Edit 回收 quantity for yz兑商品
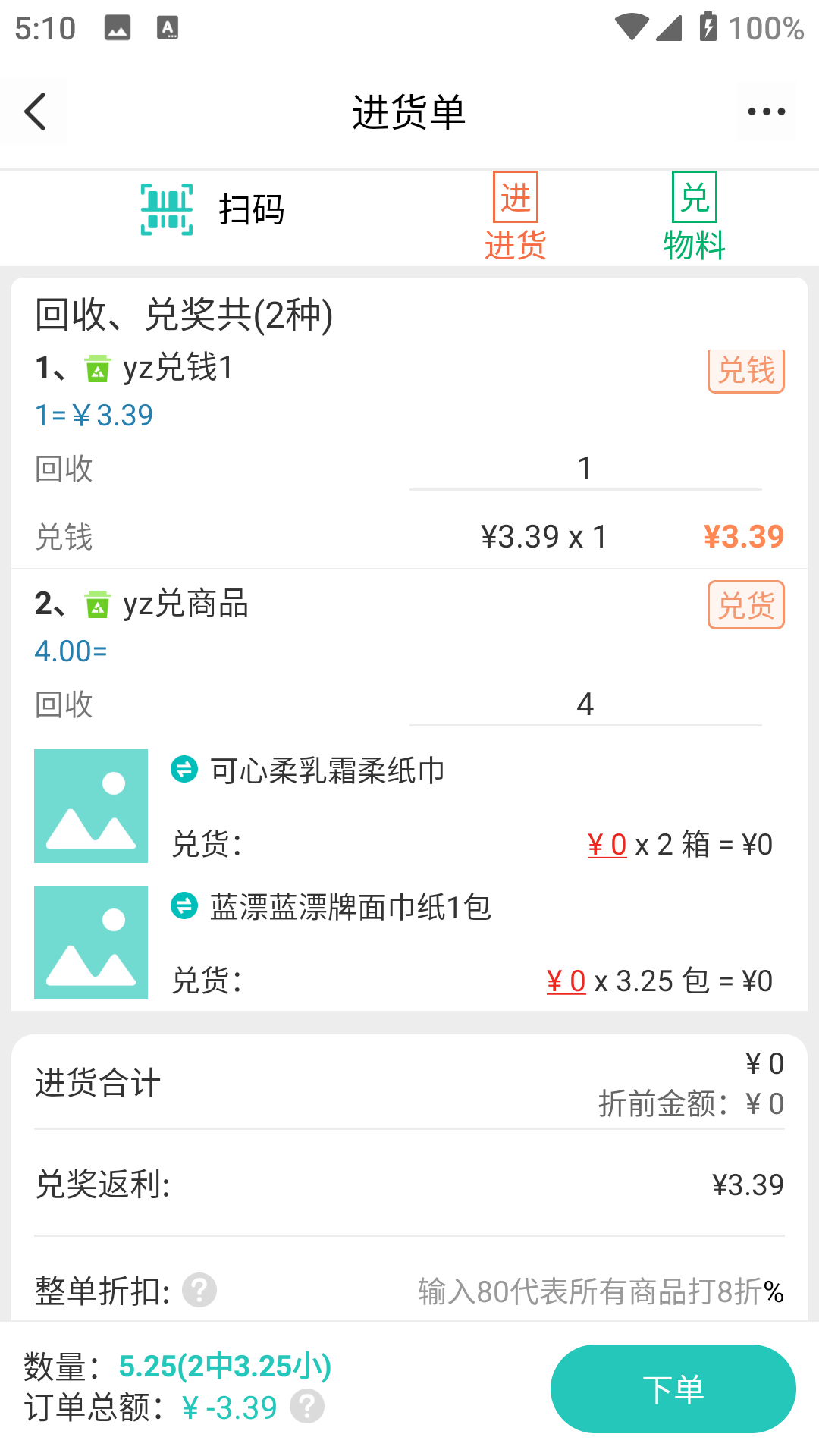The height and width of the screenshot is (1456, 819). [585, 704]
